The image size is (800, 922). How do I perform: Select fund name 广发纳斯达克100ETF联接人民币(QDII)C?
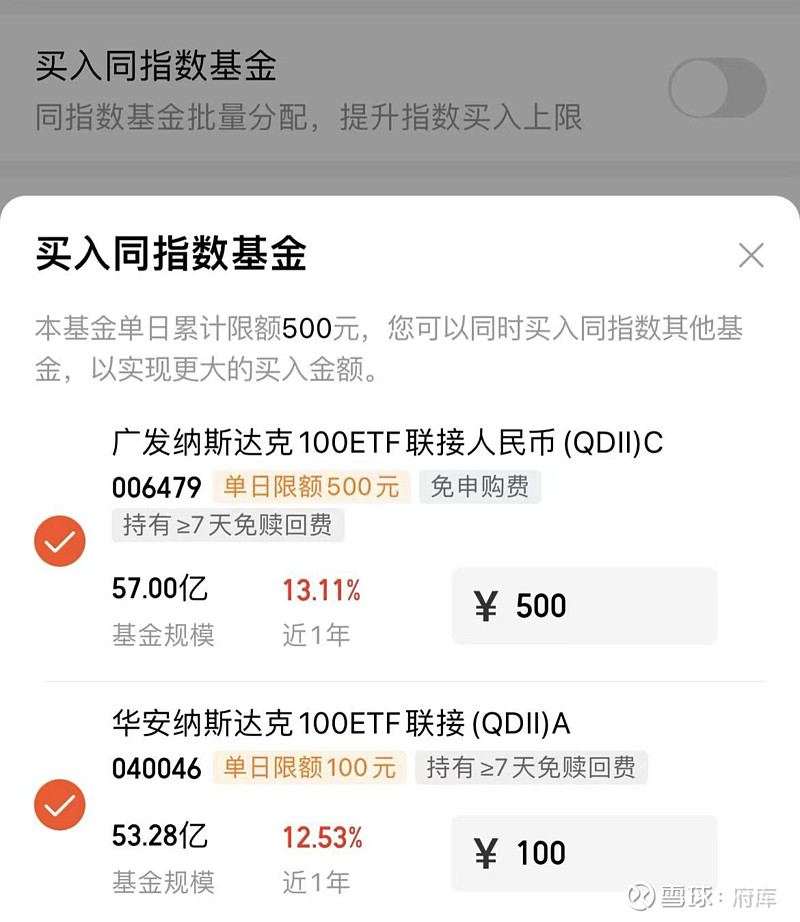point(390,440)
